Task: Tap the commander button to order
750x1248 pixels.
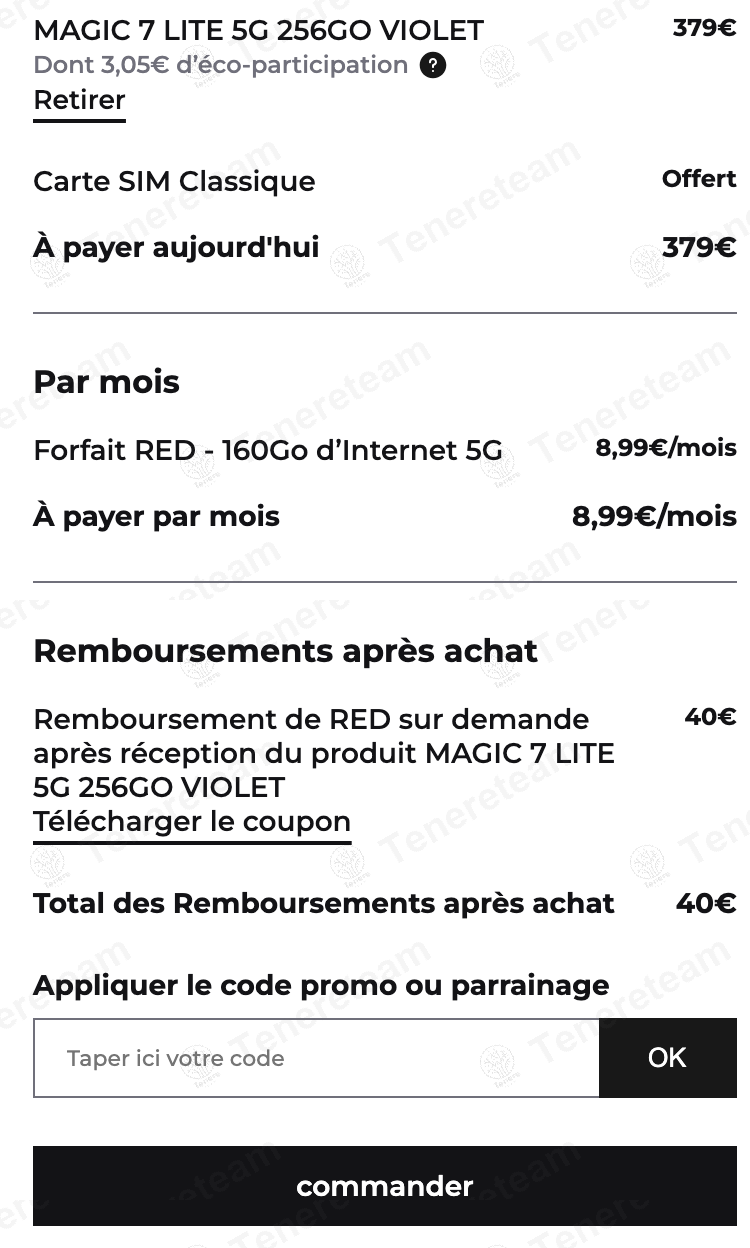Action: click(x=384, y=1186)
